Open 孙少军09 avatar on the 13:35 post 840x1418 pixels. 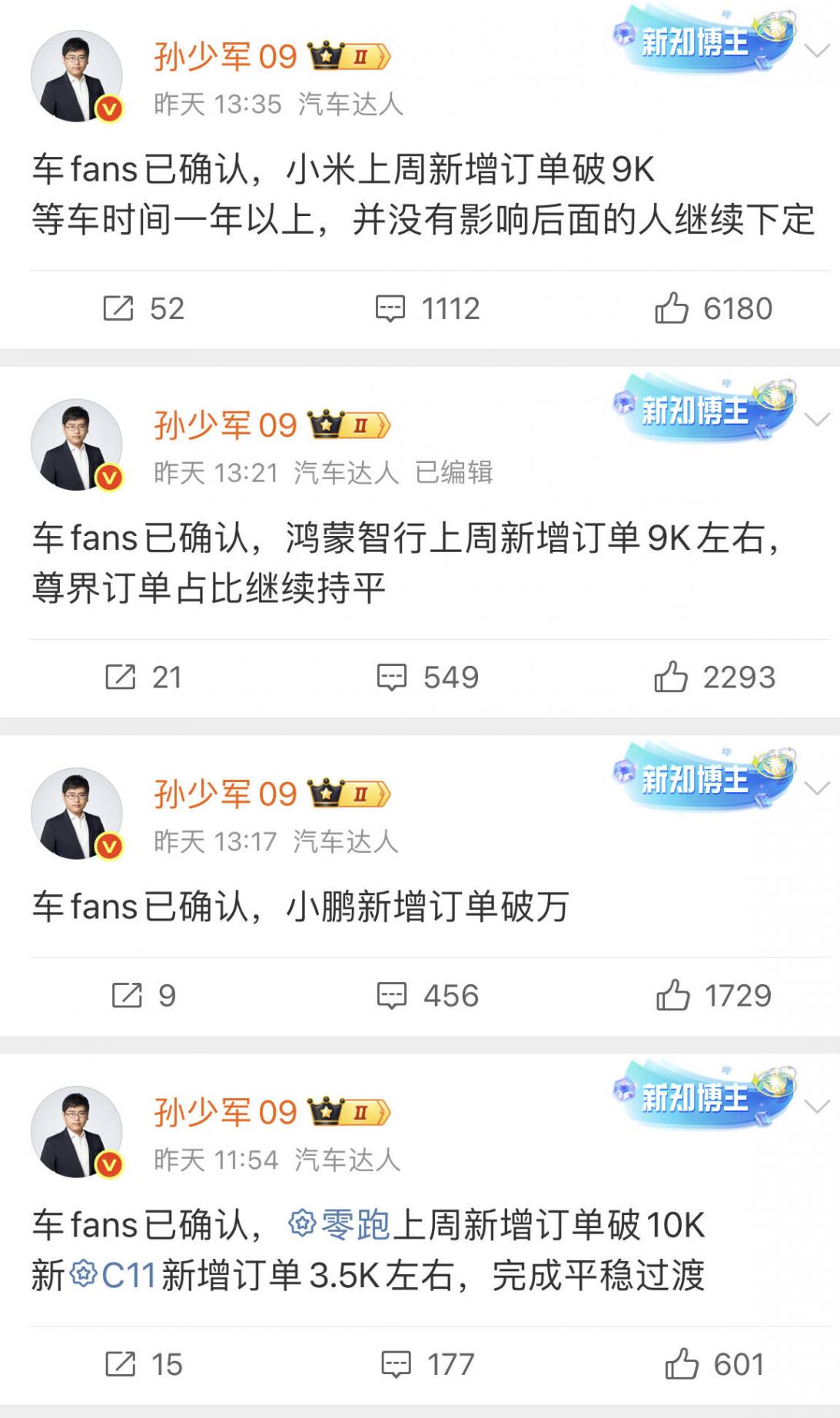click(76, 76)
